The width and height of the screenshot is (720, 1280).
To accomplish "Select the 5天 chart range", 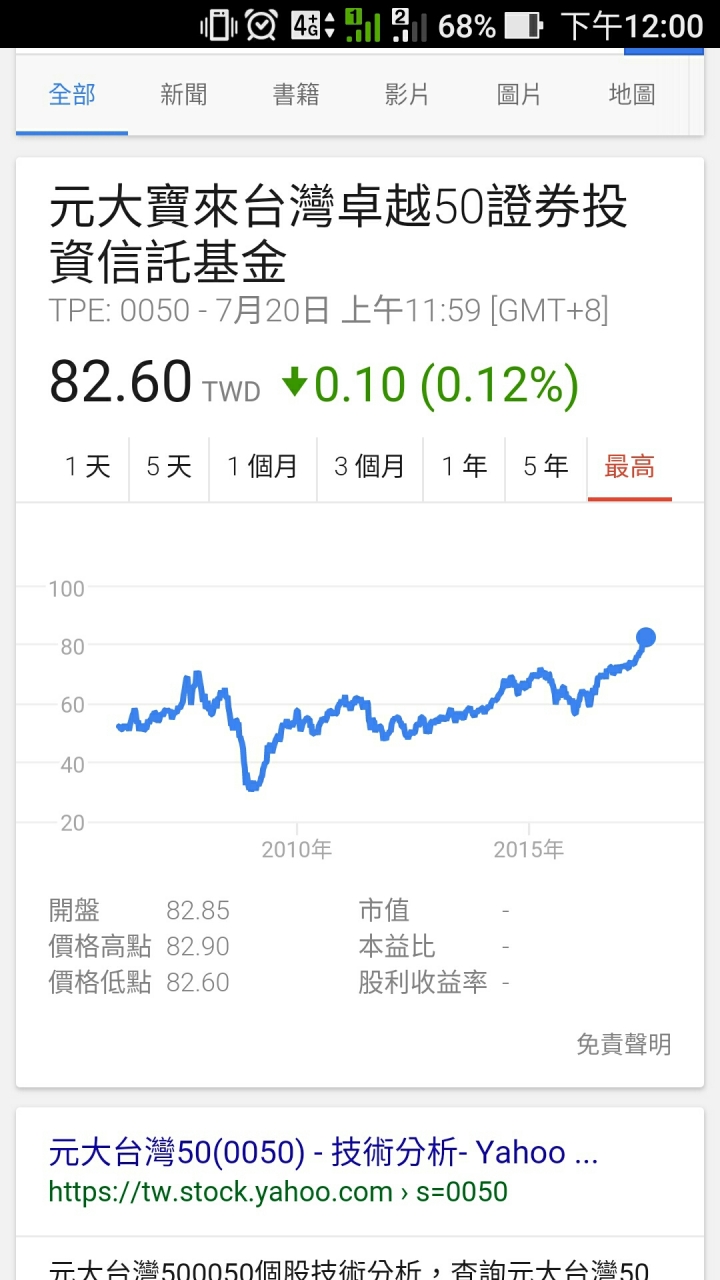I will click(168, 466).
